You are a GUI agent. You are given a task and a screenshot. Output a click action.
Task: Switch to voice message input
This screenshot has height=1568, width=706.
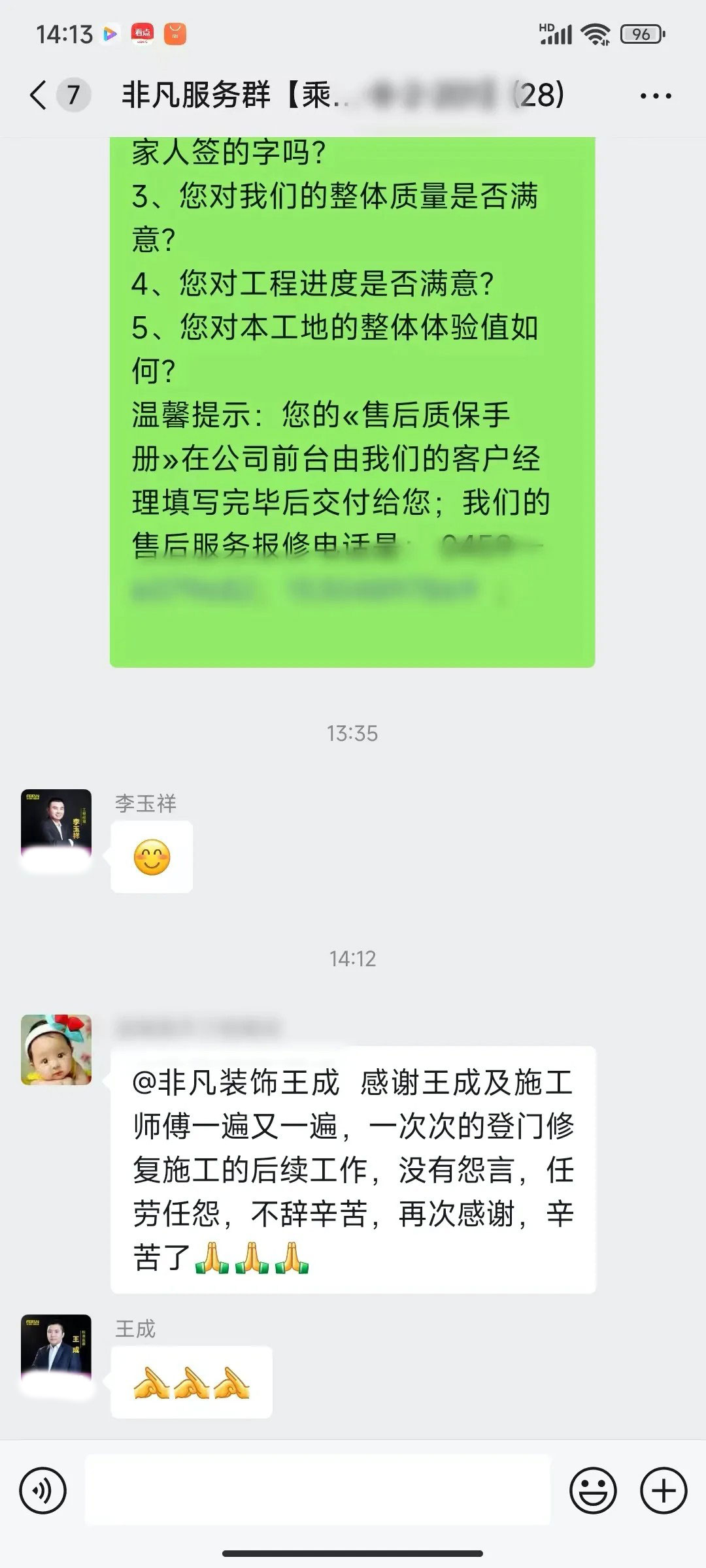[x=43, y=1491]
